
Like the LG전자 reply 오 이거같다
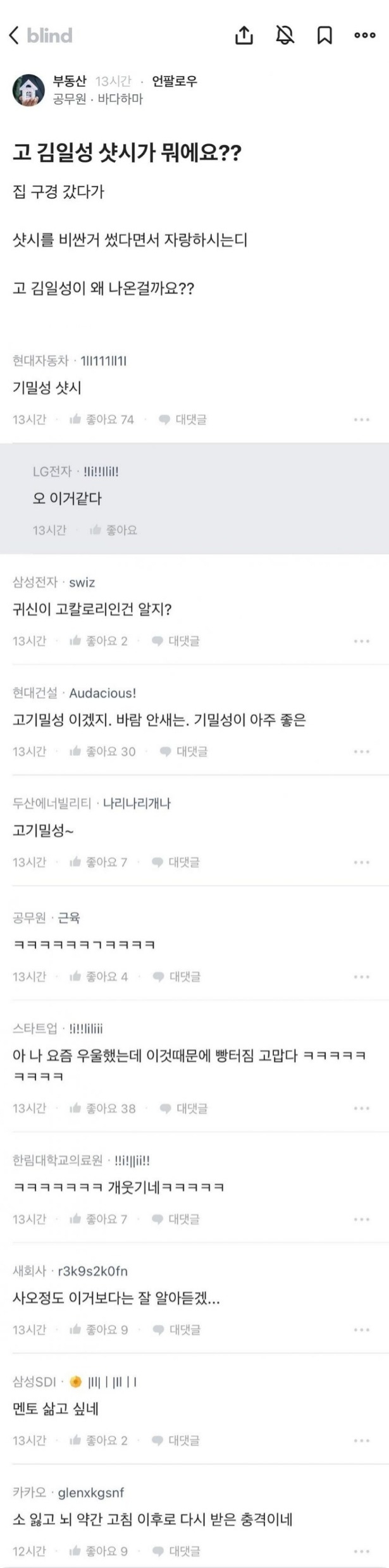114,530
